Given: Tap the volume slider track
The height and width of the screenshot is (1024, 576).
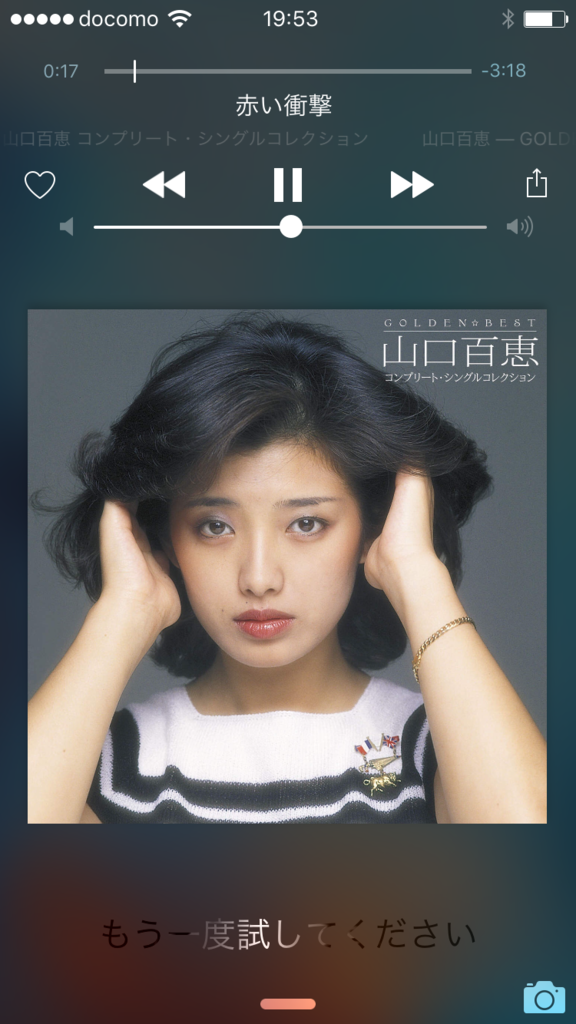Looking at the screenshot, I should pyautogui.click(x=291, y=227).
